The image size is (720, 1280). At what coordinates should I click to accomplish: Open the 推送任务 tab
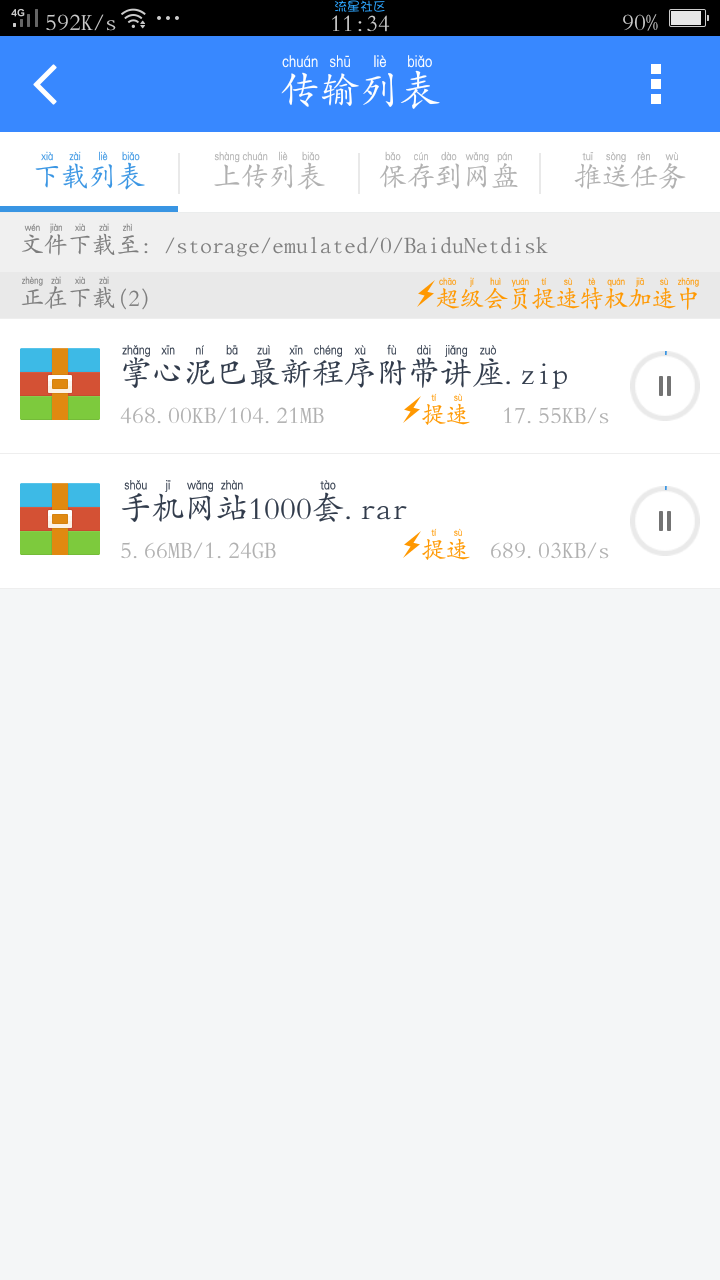tap(630, 172)
